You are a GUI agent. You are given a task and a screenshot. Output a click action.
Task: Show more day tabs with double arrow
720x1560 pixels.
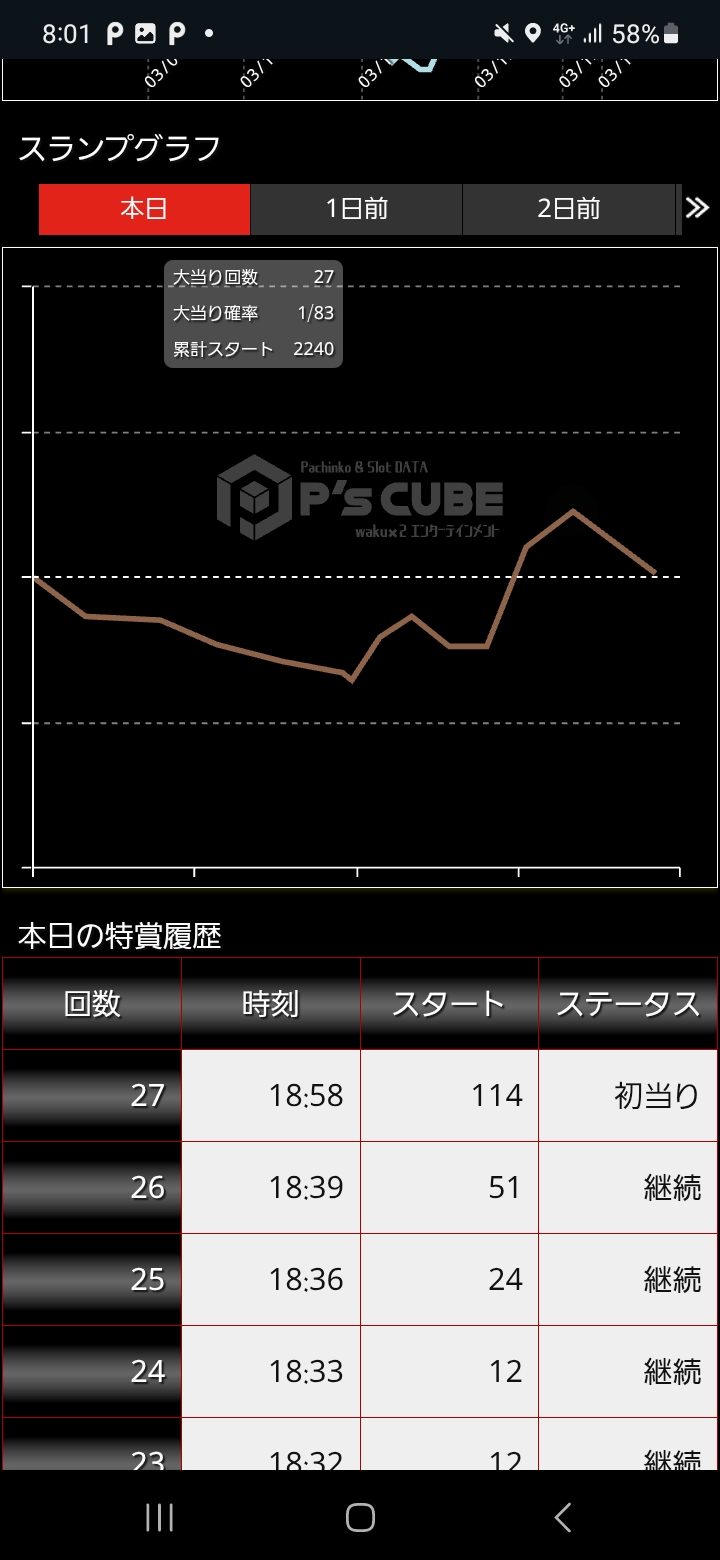[x=697, y=208]
